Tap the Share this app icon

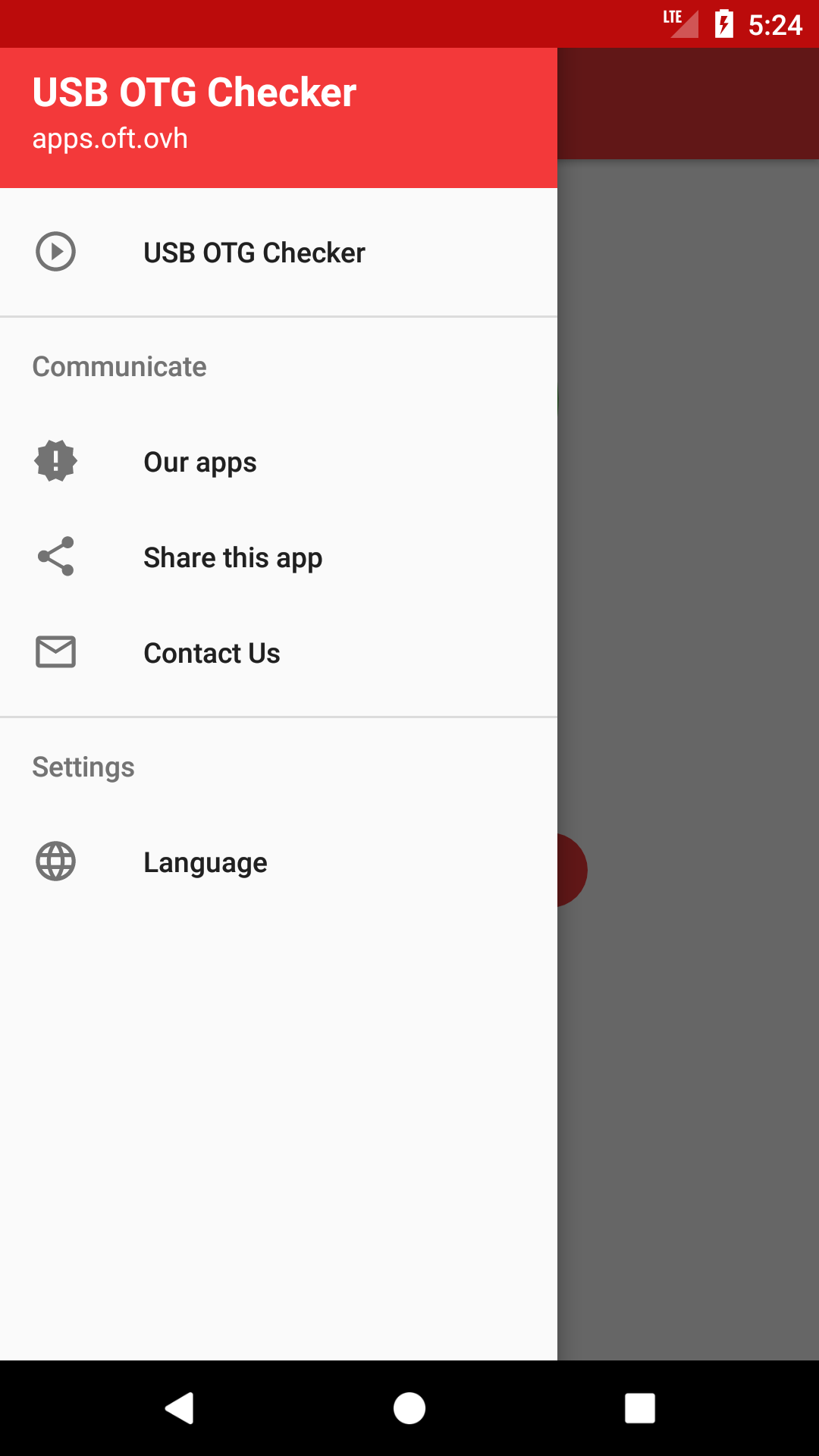pyautogui.click(x=55, y=557)
